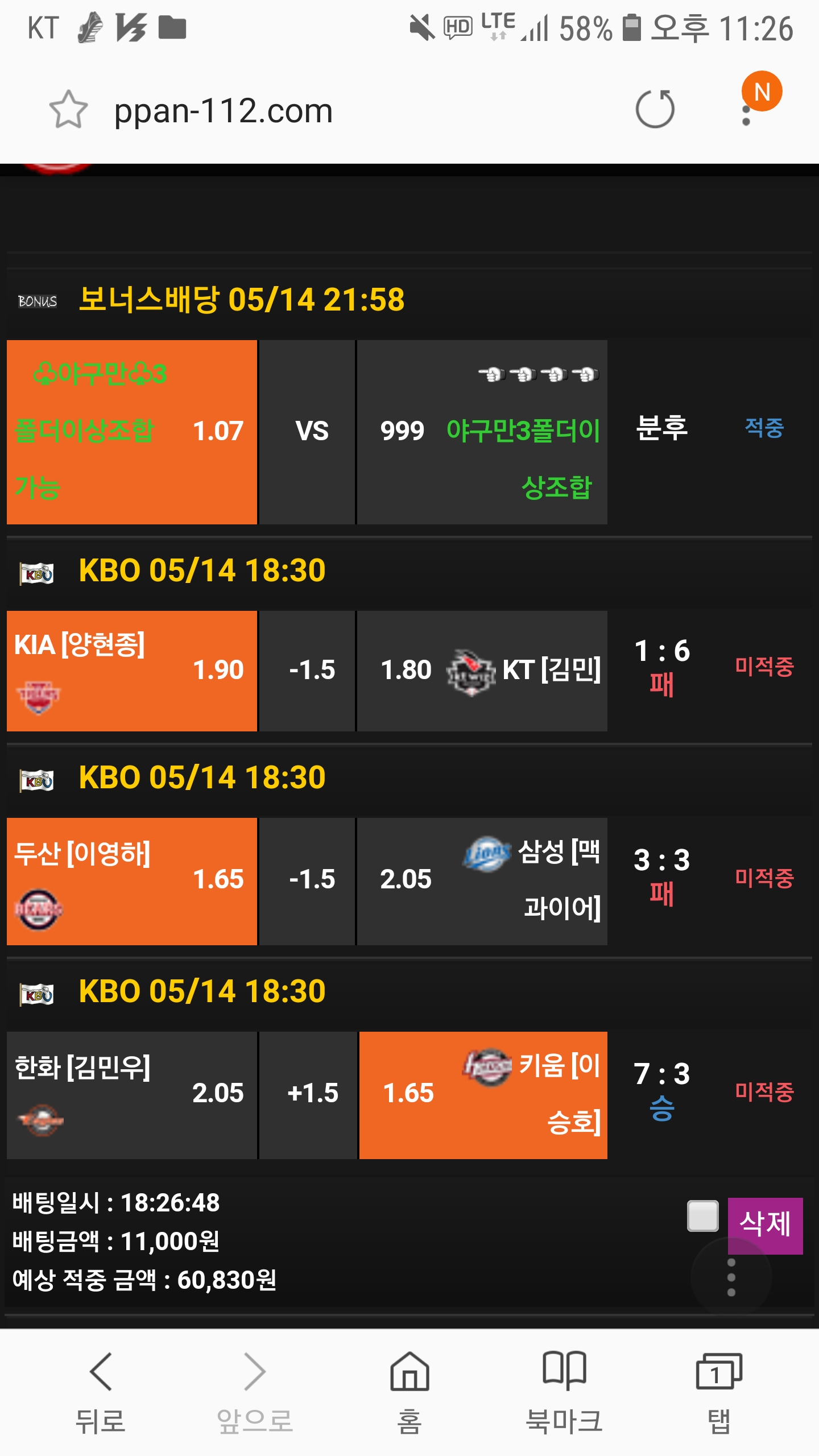Open bookmarks (북마크)
This screenshot has height=1456, width=819.
pos(564,1392)
